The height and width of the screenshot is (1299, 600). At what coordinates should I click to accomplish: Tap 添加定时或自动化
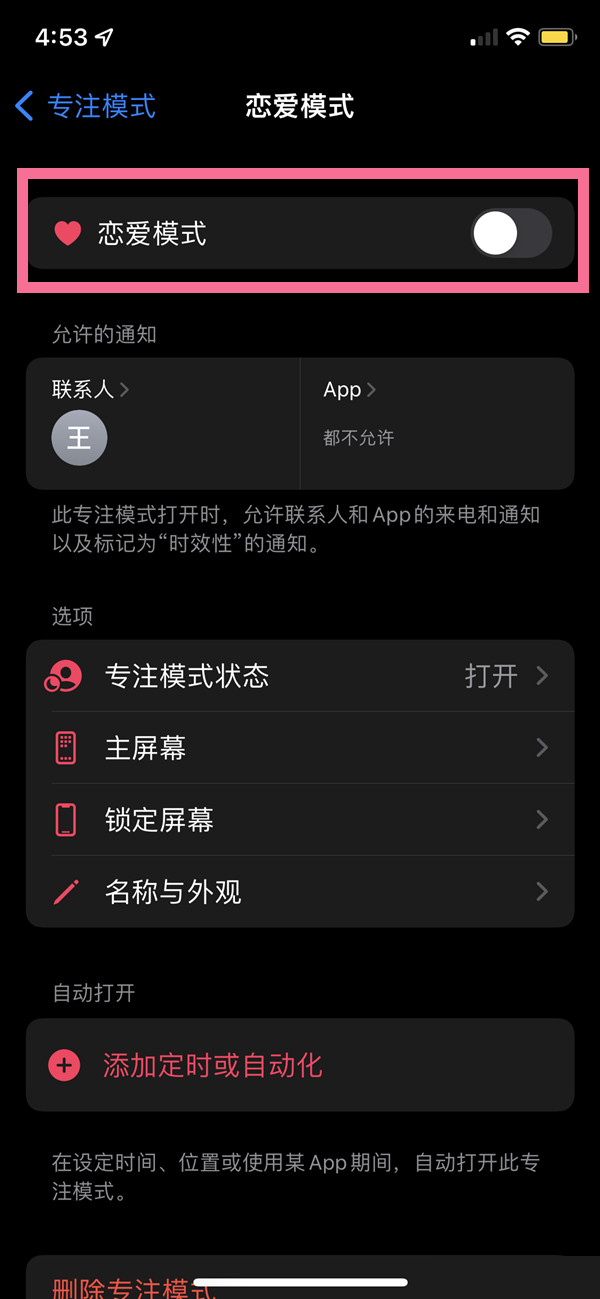coord(212,1065)
